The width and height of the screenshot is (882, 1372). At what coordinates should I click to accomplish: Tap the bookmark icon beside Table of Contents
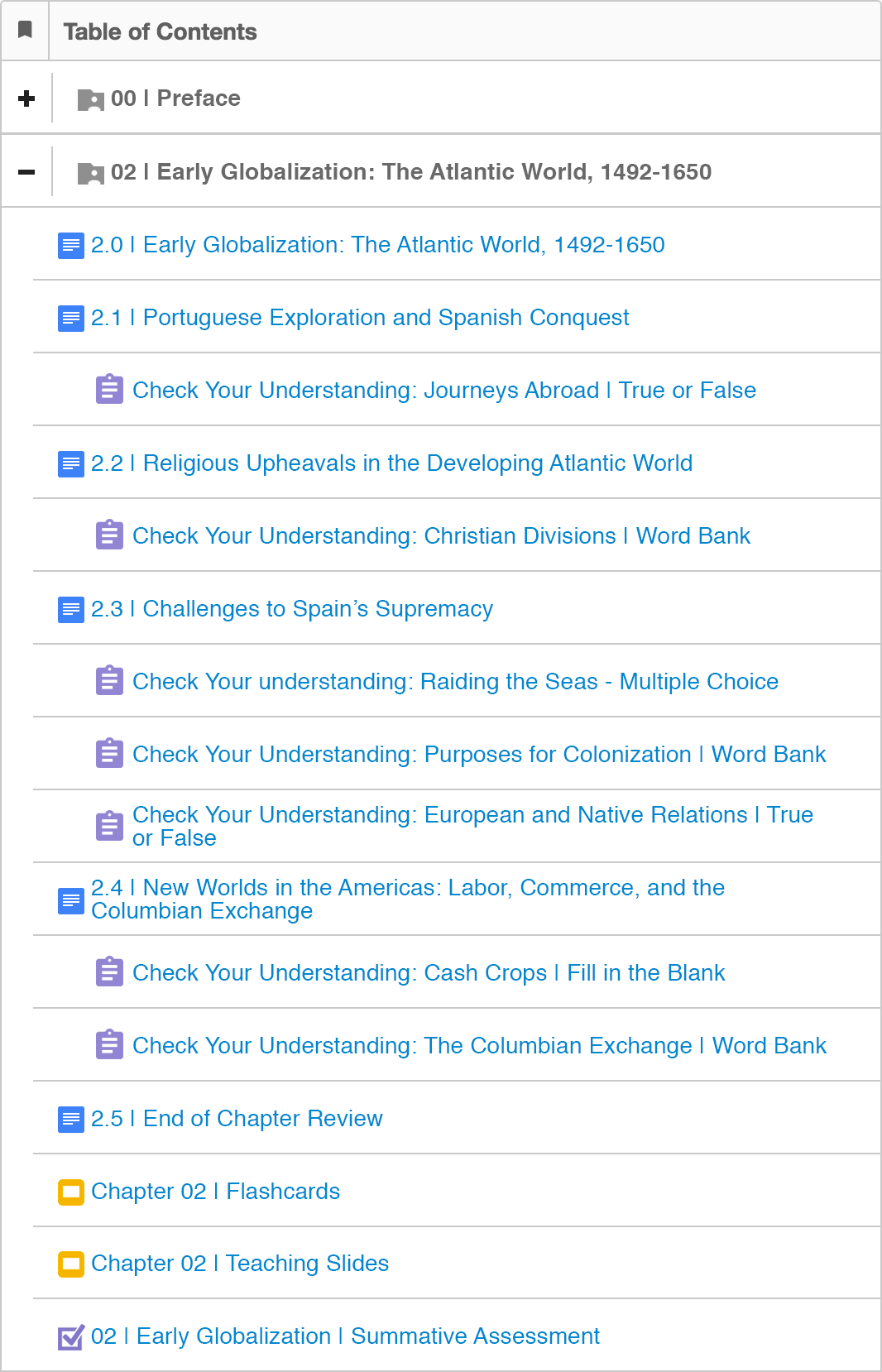point(25,31)
